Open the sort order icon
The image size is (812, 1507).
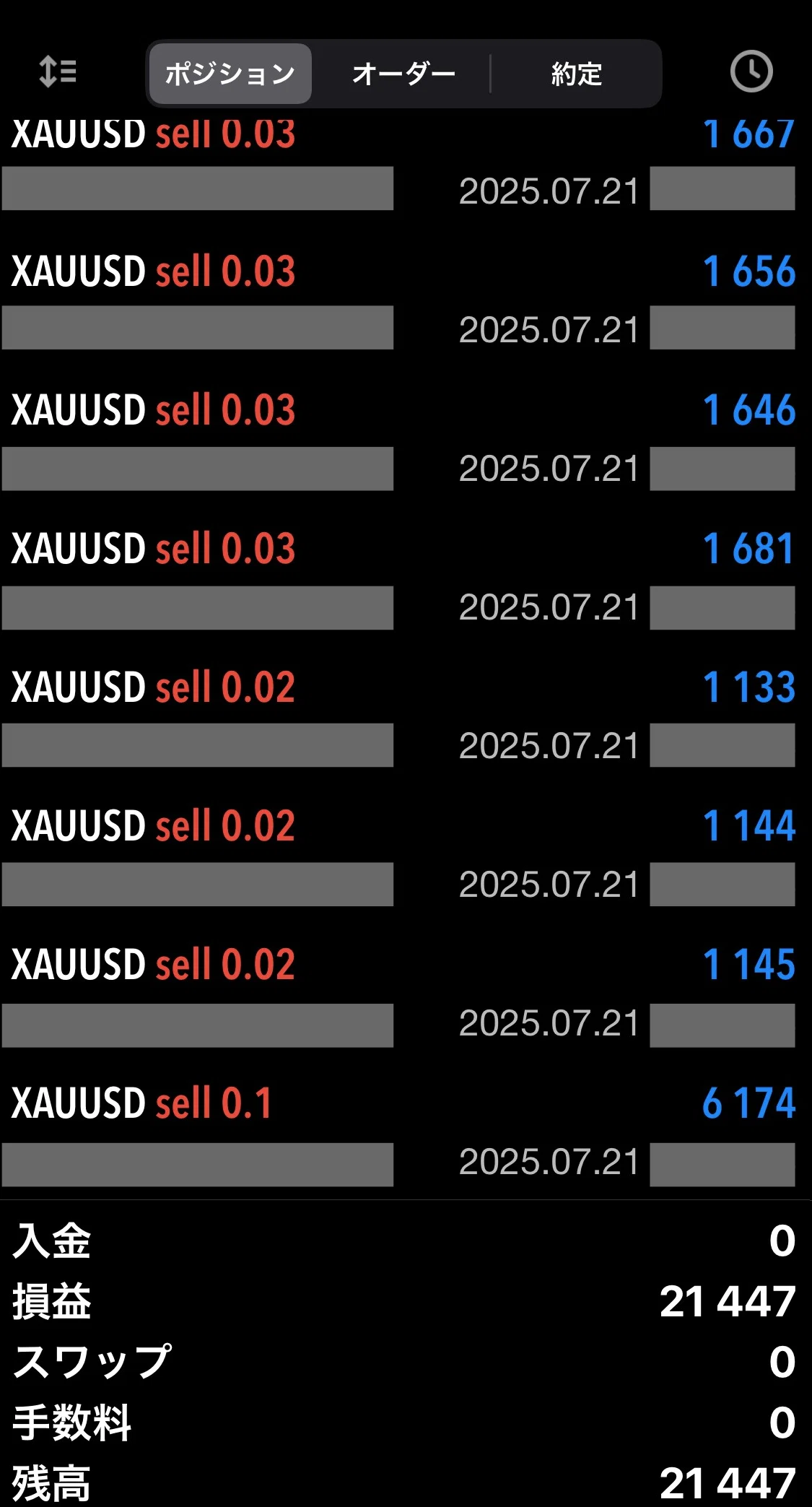click(x=58, y=72)
